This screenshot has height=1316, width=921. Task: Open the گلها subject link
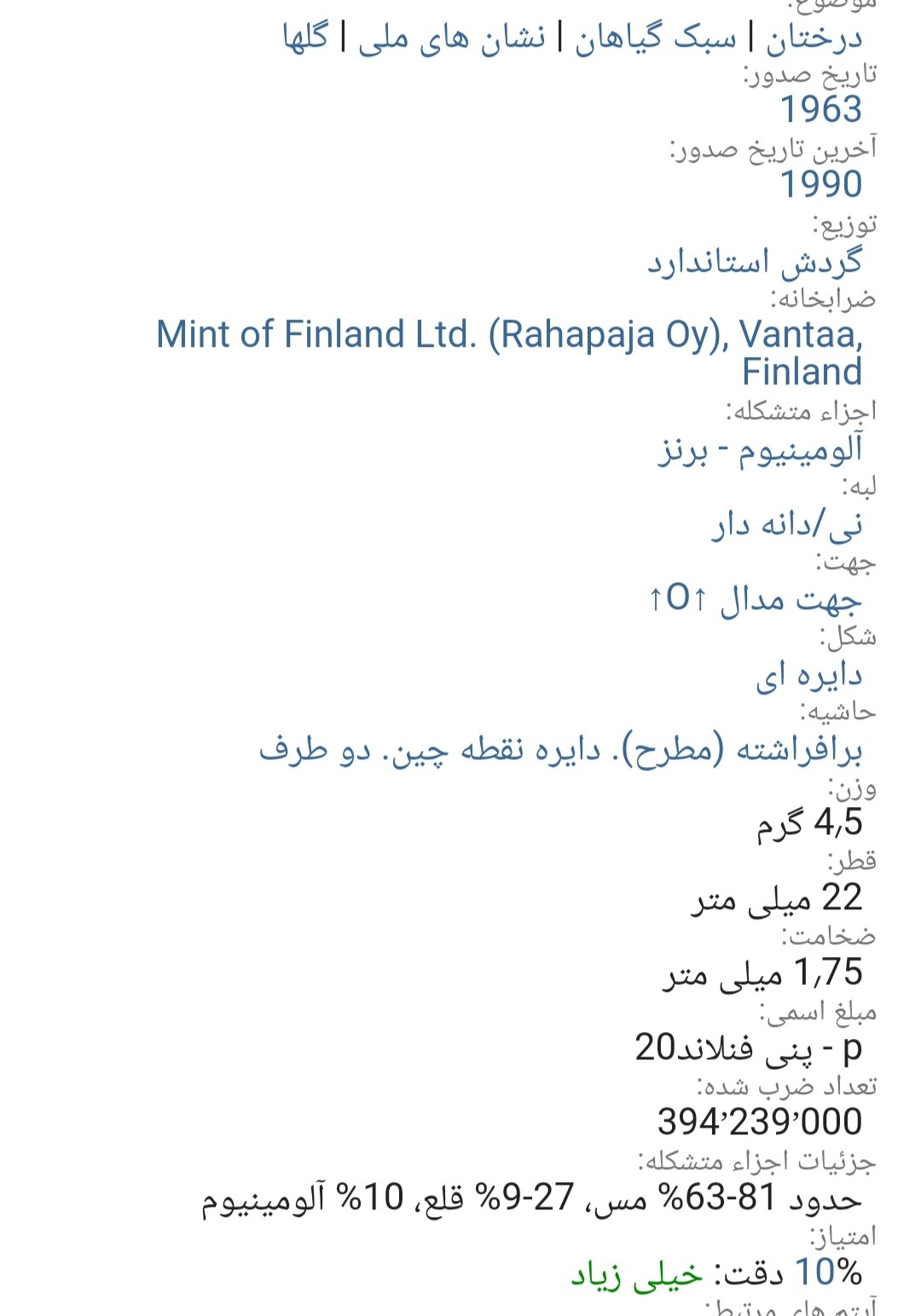pyautogui.click(x=305, y=38)
